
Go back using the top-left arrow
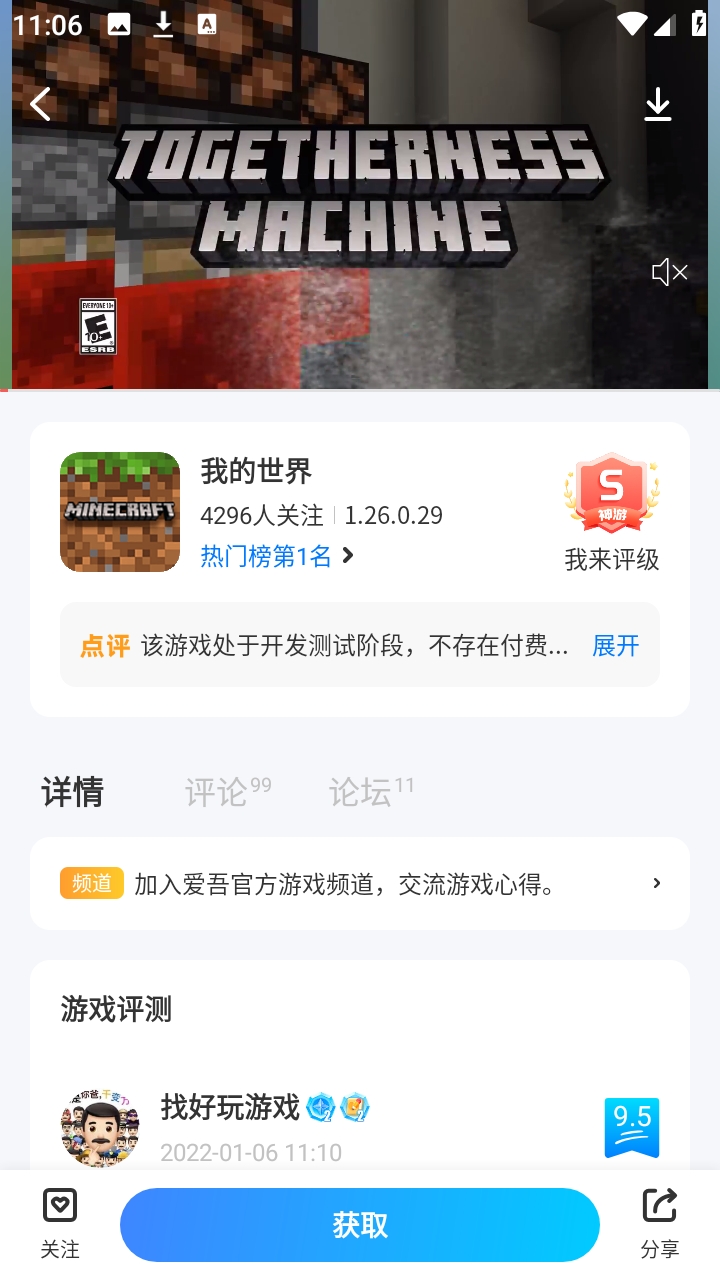coord(40,104)
